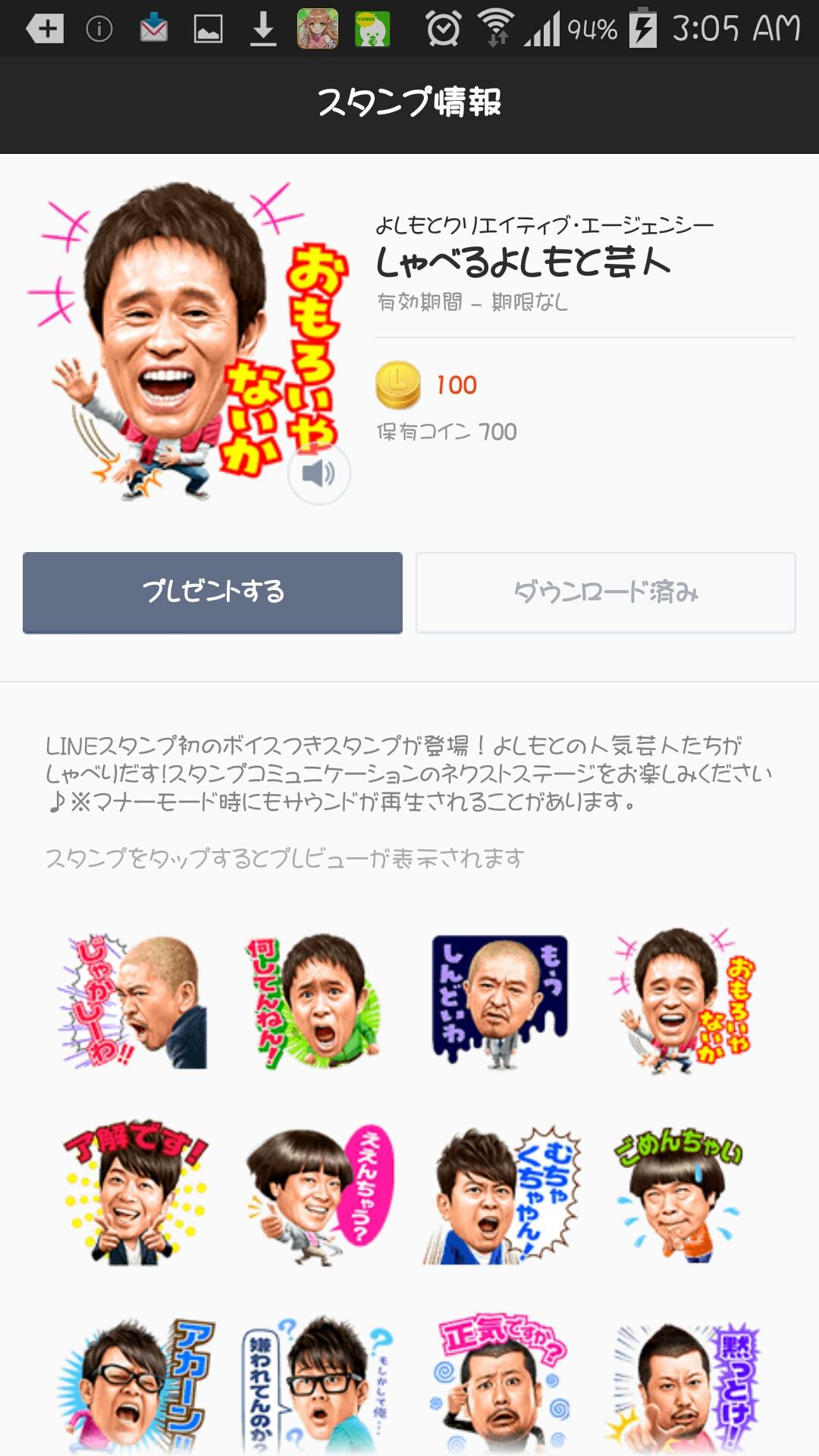
Task: Tap the Wi-Fi signal icon in the status bar
Action: click(x=494, y=28)
